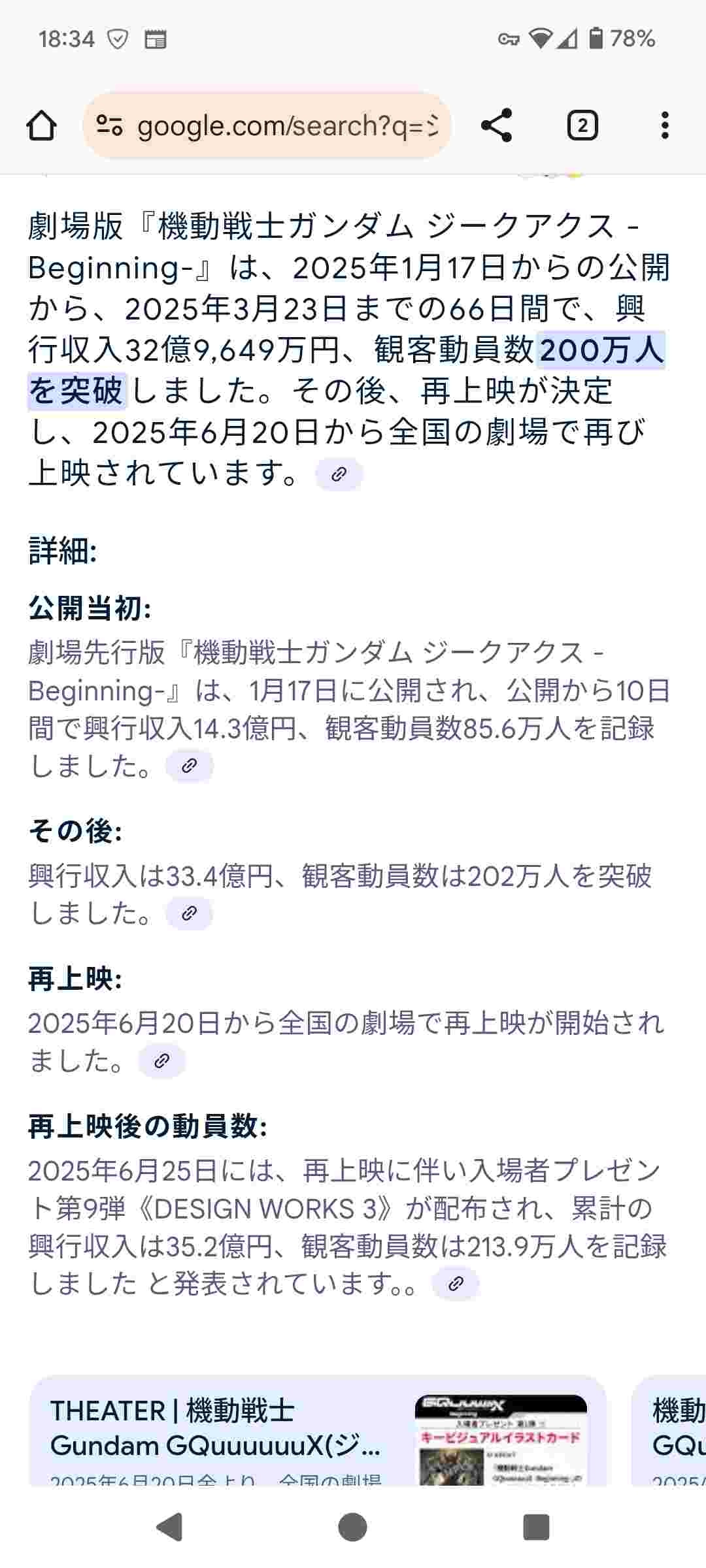The height and width of the screenshot is (1568, 706).
Task: Tap the google.com address bar
Action: [x=268, y=125]
